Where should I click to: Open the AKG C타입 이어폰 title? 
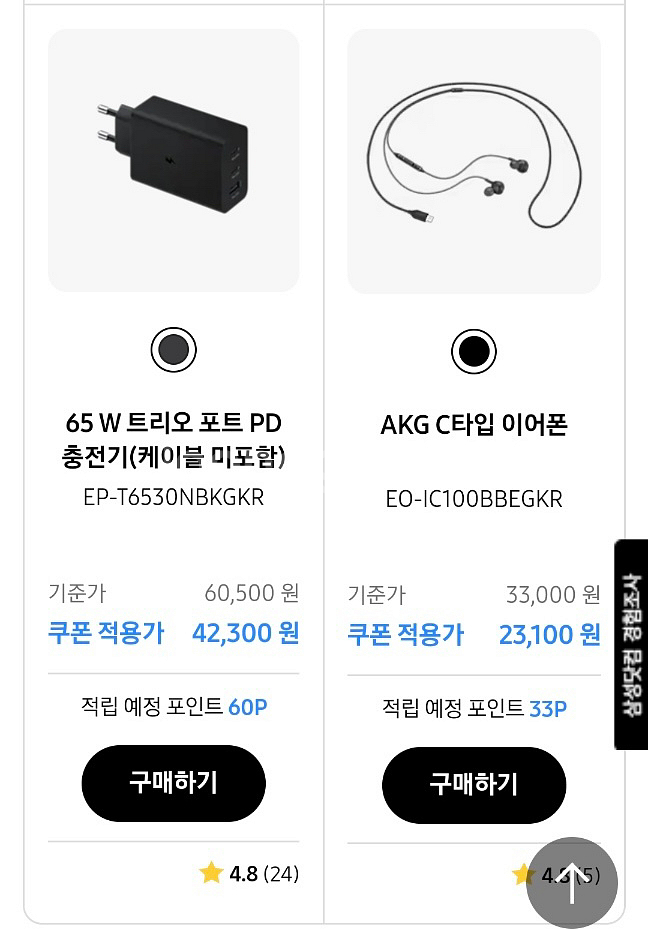click(x=474, y=425)
